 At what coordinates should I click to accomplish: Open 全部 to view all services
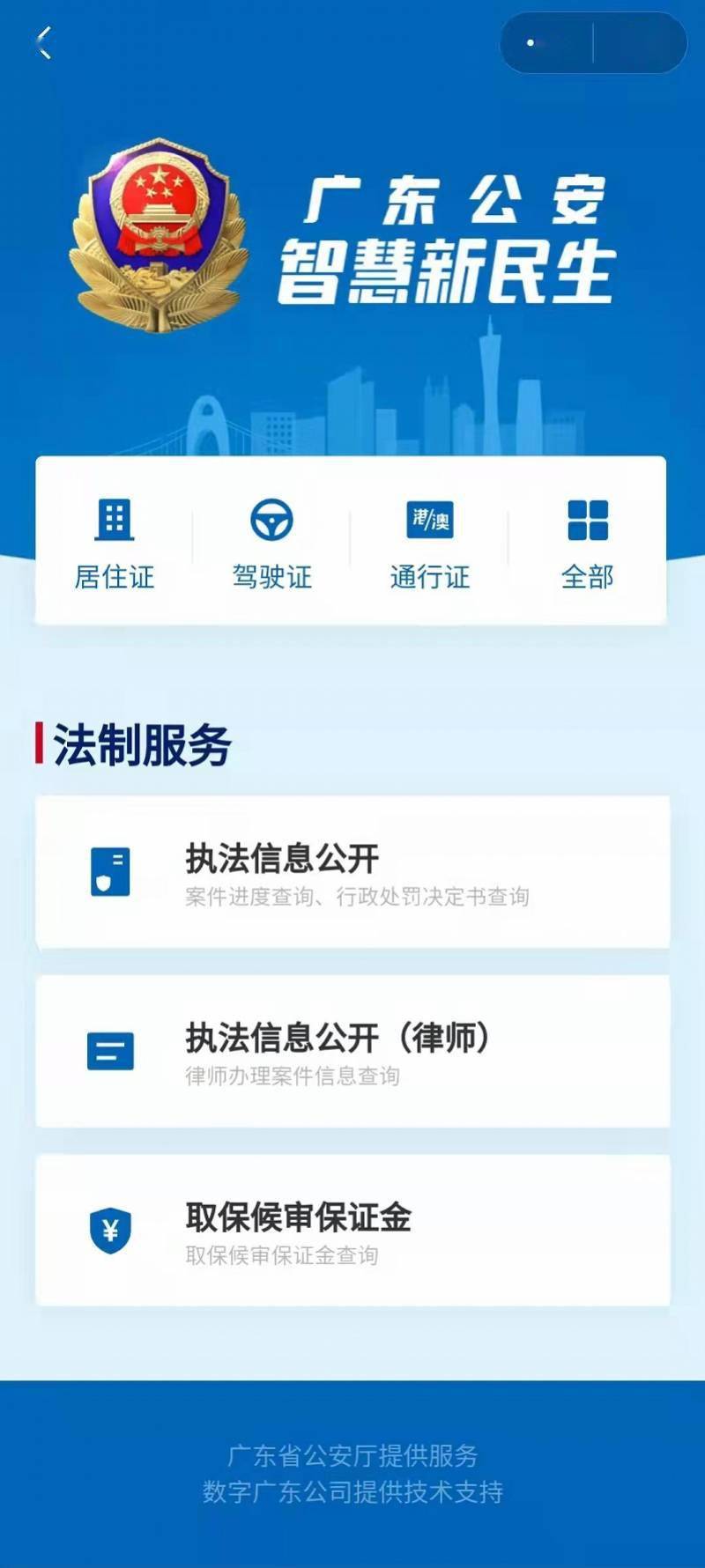pos(589,521)
